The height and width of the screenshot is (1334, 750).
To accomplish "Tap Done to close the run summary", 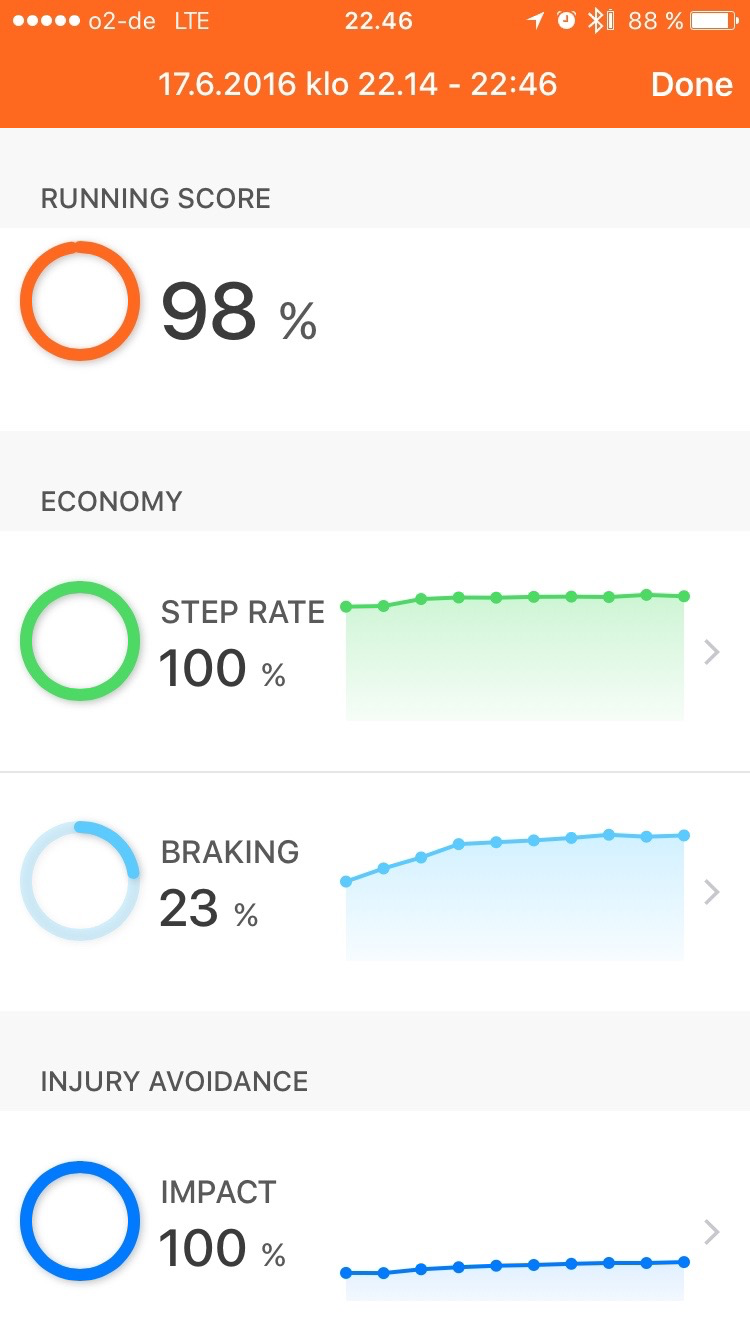I will click(692, 84).
